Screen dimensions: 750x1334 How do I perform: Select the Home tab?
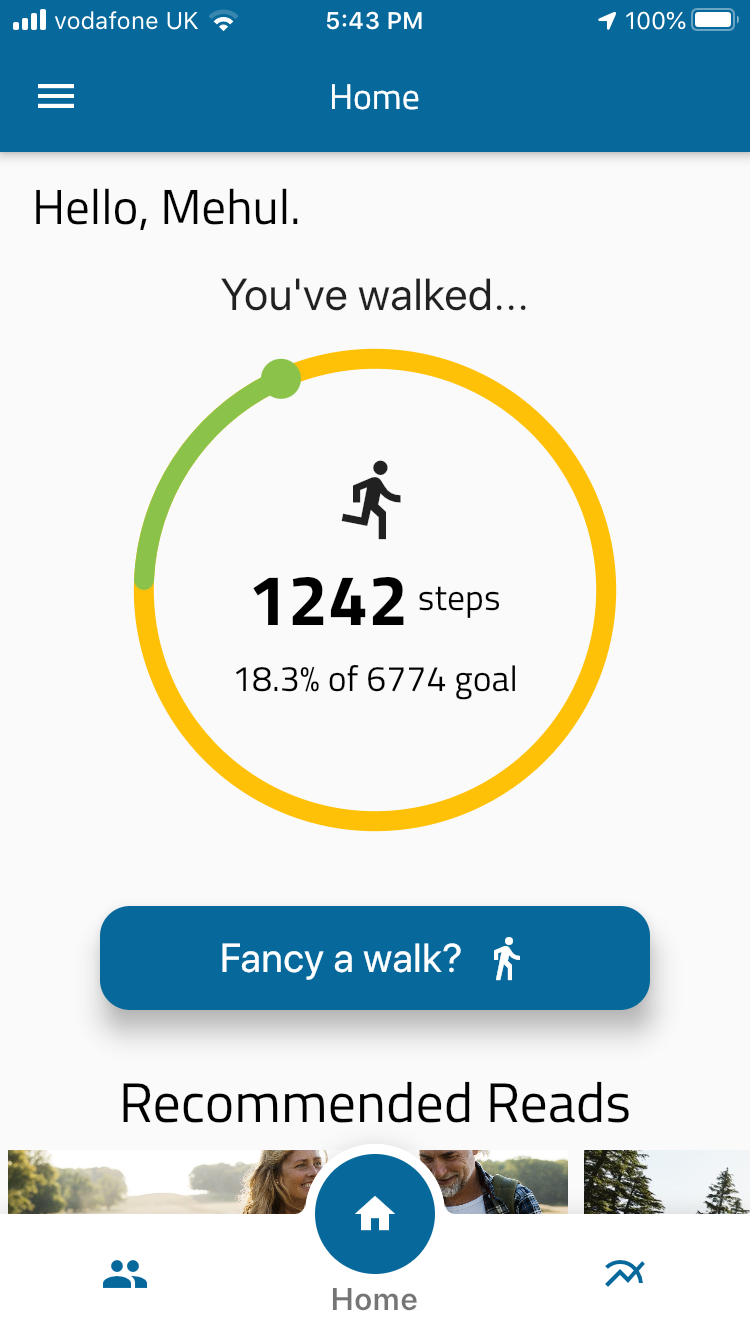pyautogui.click(x=375, y=1216)
